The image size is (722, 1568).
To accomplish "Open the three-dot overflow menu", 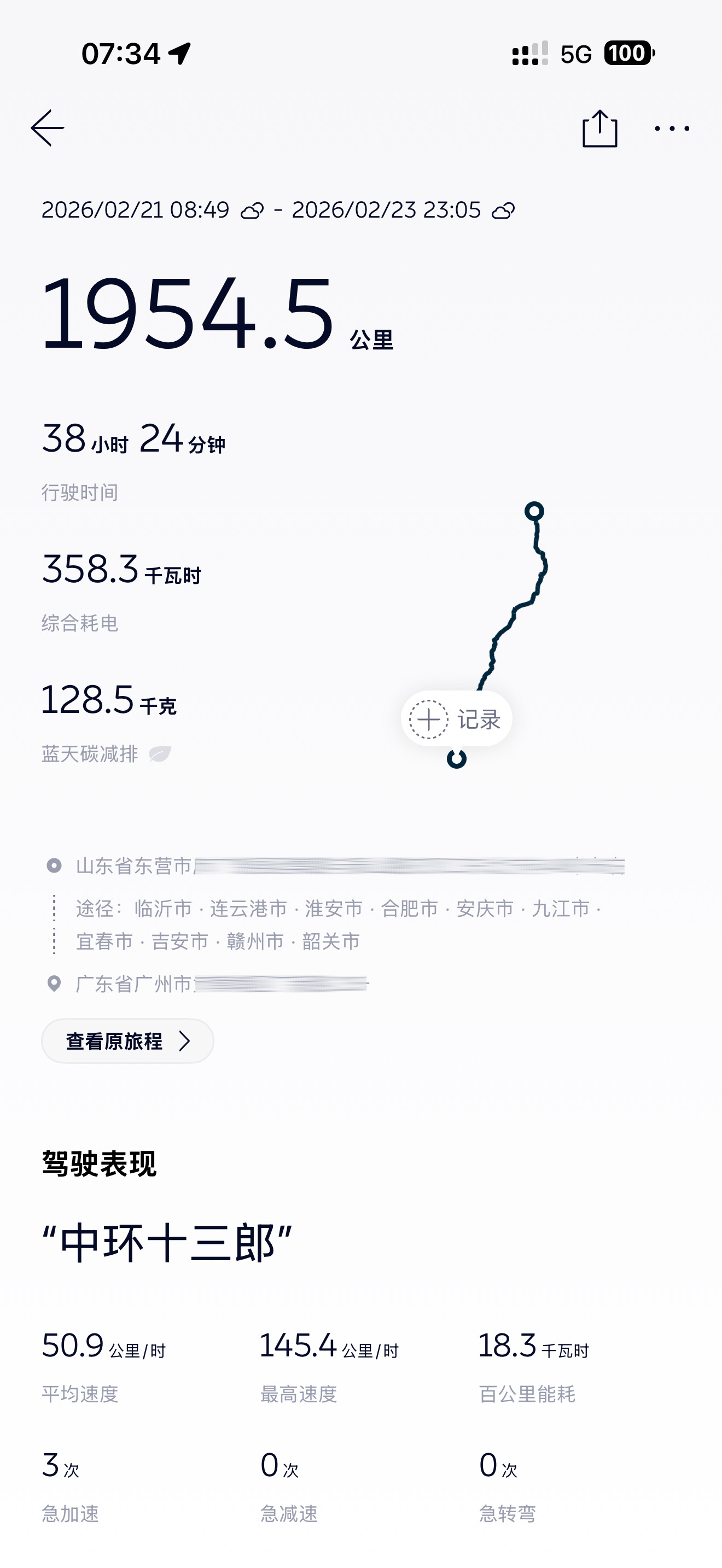I will pyautogui.click(x=672, y=128).
